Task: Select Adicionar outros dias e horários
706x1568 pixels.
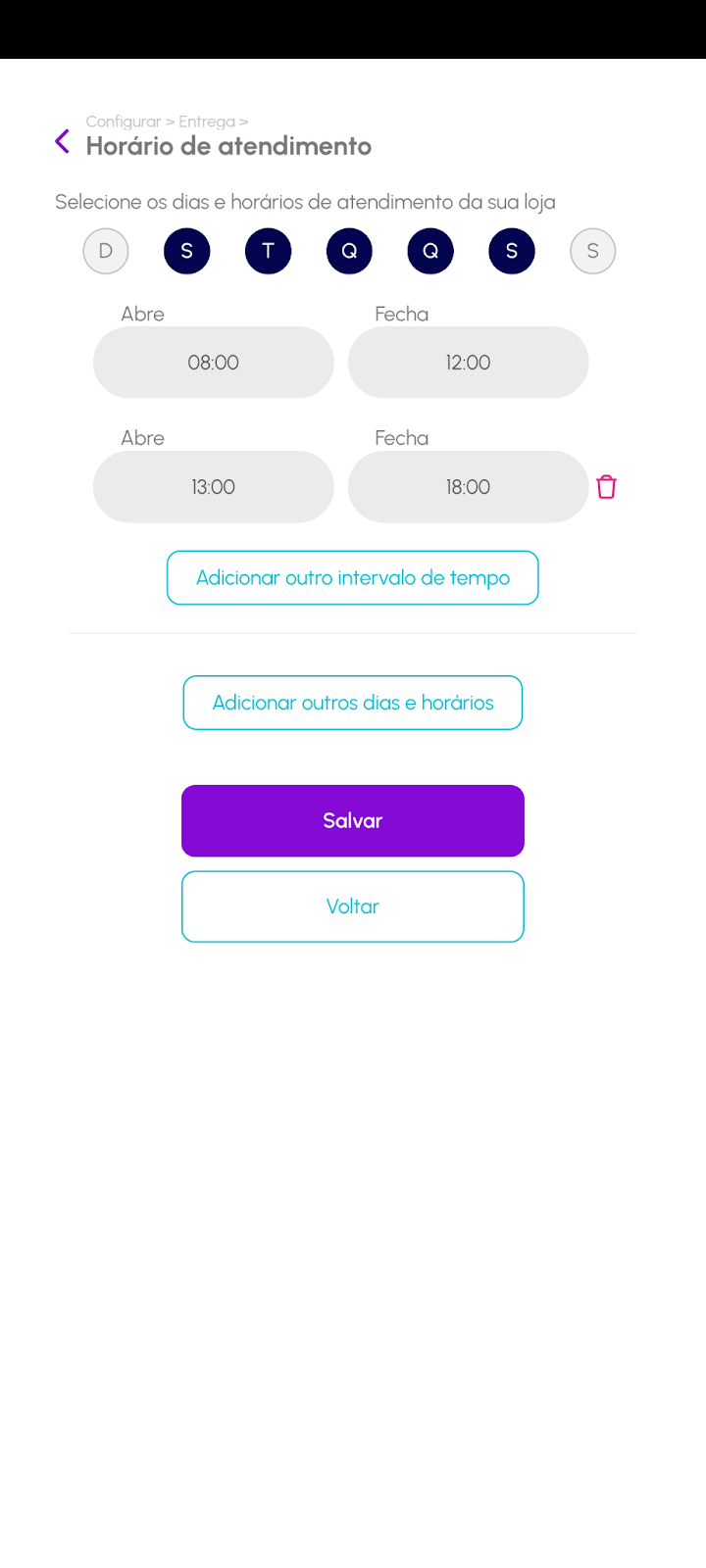Action: pos(352,703)
